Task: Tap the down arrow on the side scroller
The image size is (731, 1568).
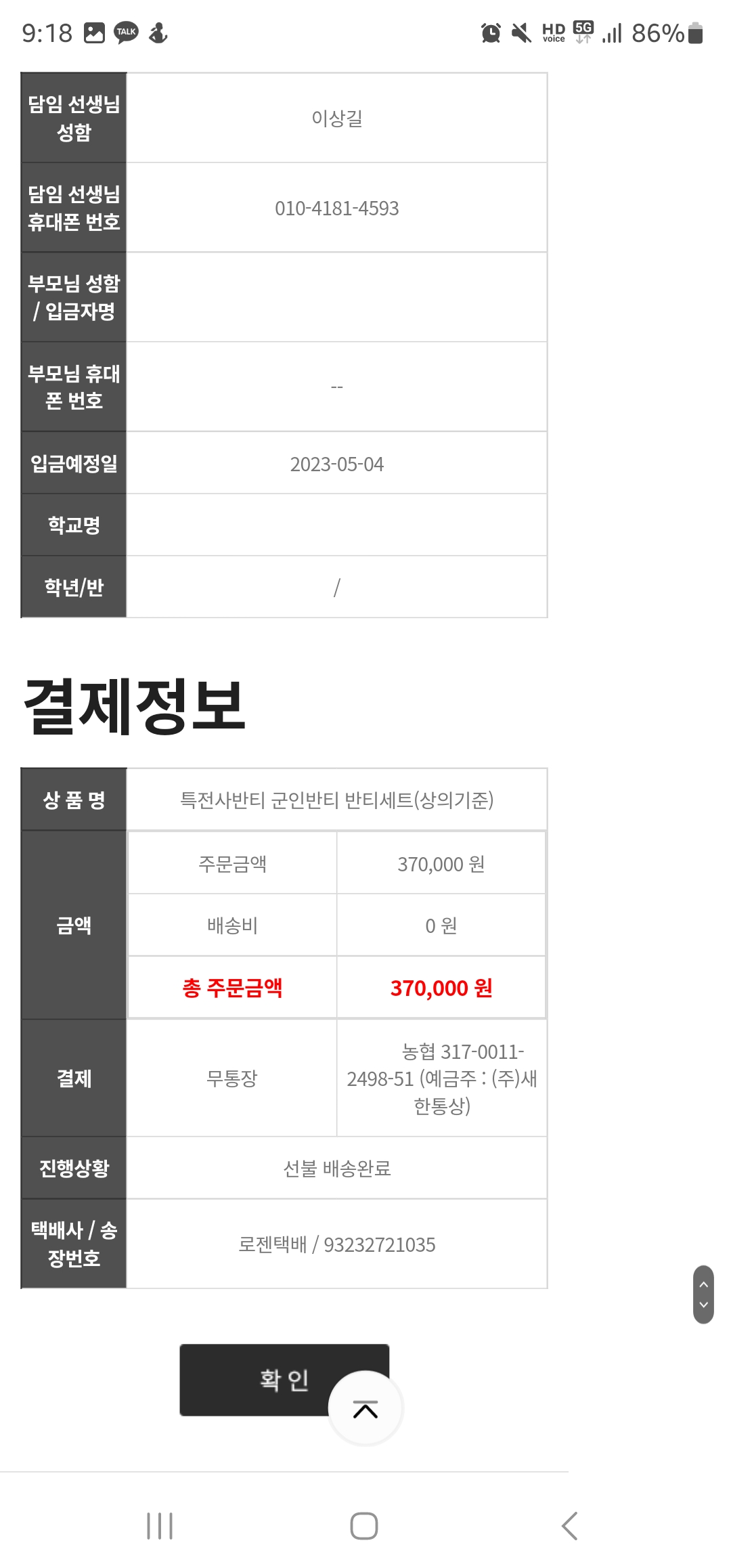Action: 703,1305
